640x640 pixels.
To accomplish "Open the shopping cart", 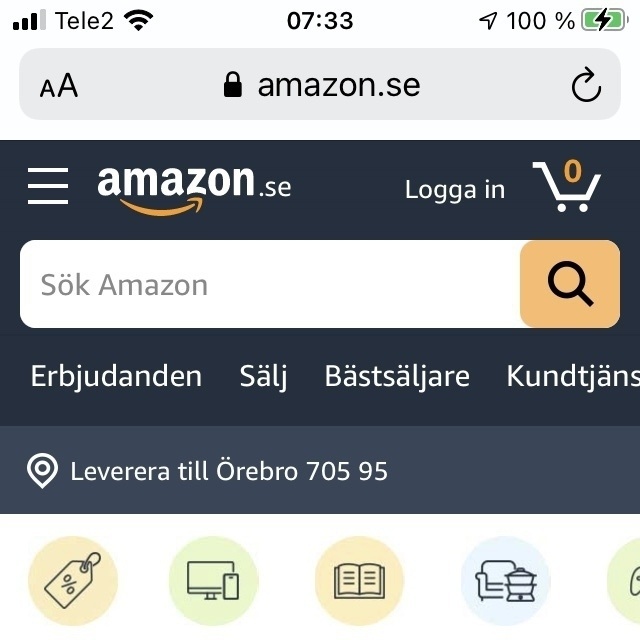I will click(566, 187).
